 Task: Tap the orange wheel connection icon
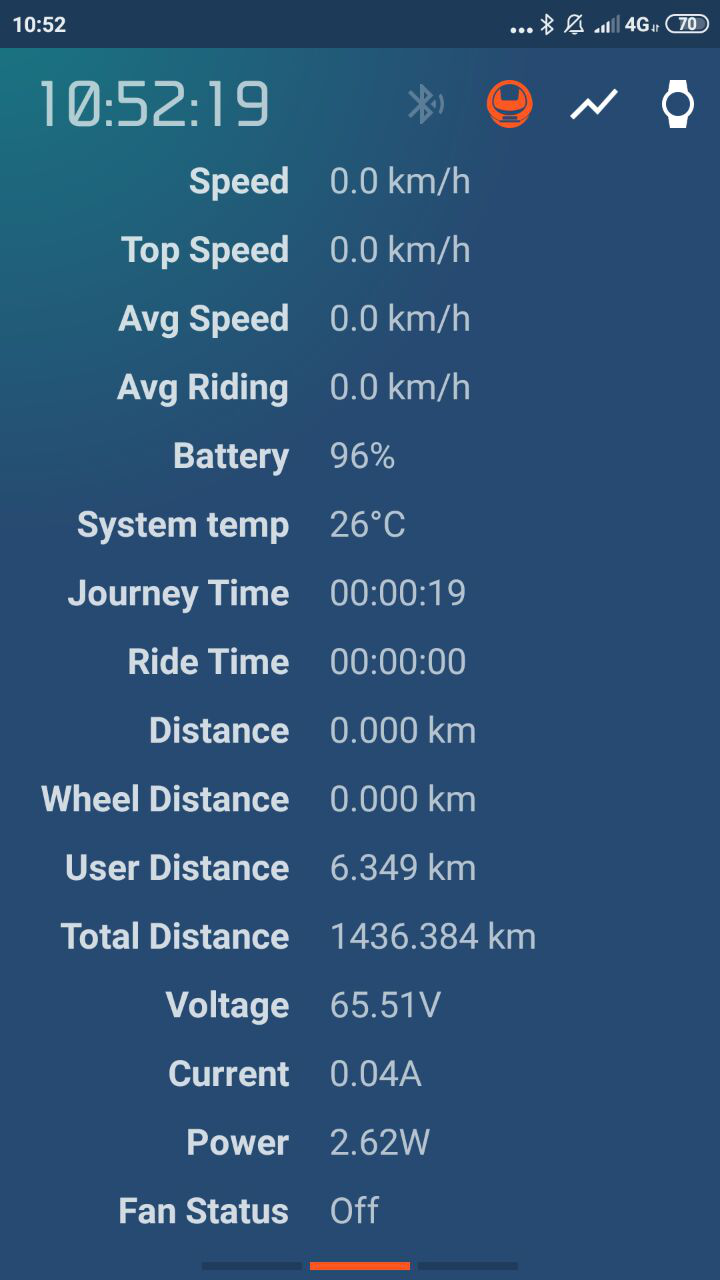(510, 104)
